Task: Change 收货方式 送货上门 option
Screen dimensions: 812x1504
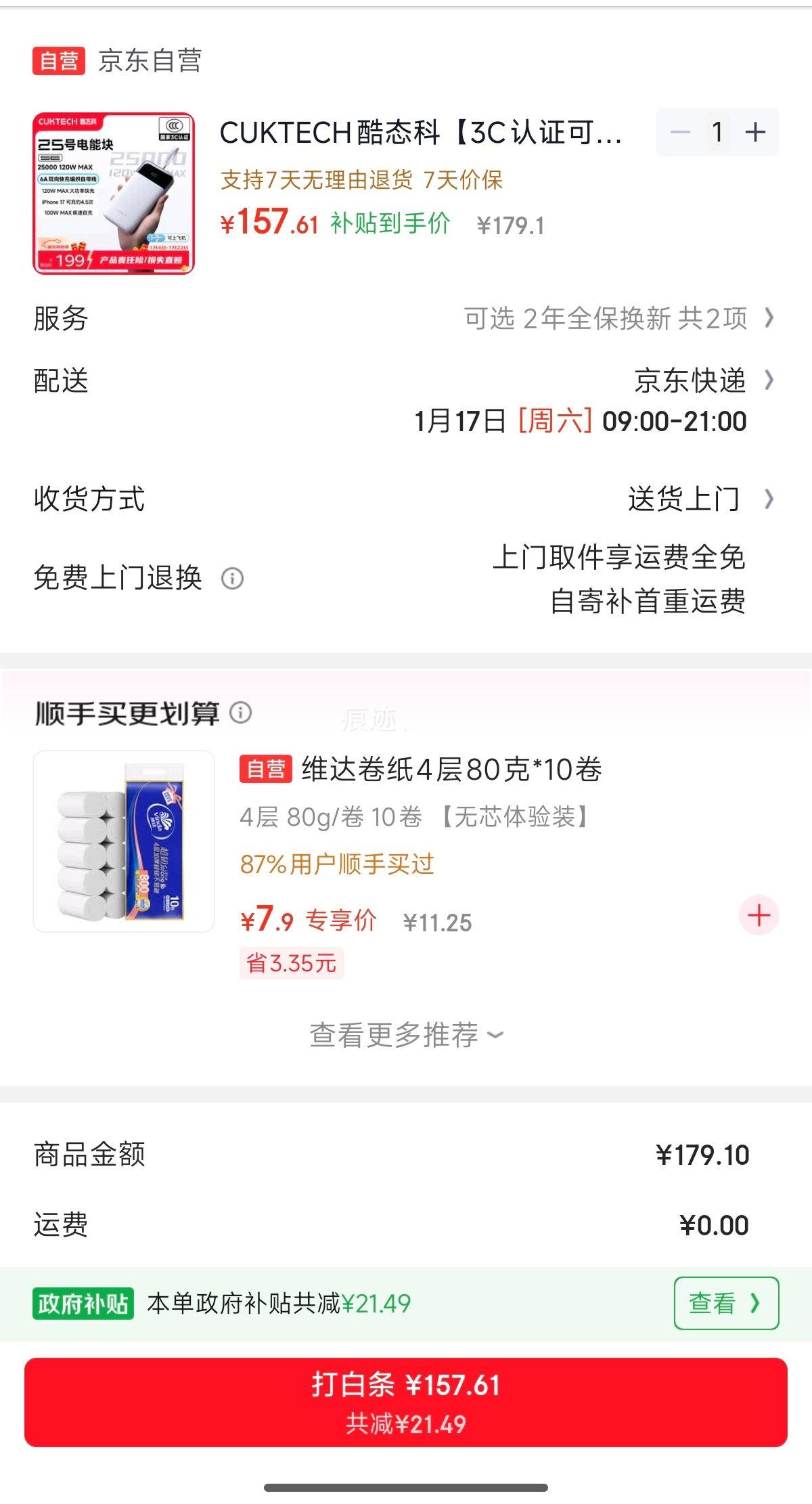Action: pyautogui.click(x=406, y=500)
